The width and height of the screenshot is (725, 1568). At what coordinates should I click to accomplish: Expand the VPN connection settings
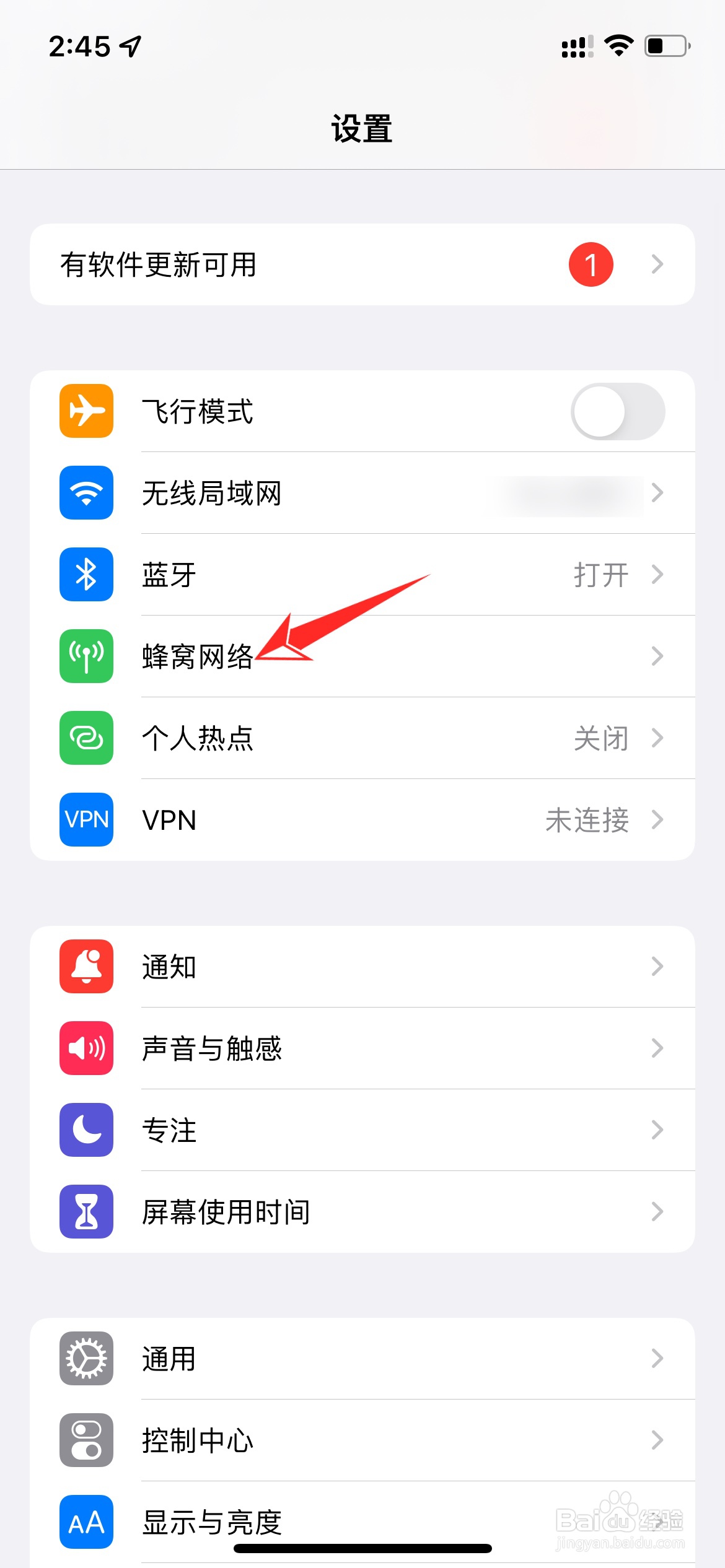click(x=658, y=820)
